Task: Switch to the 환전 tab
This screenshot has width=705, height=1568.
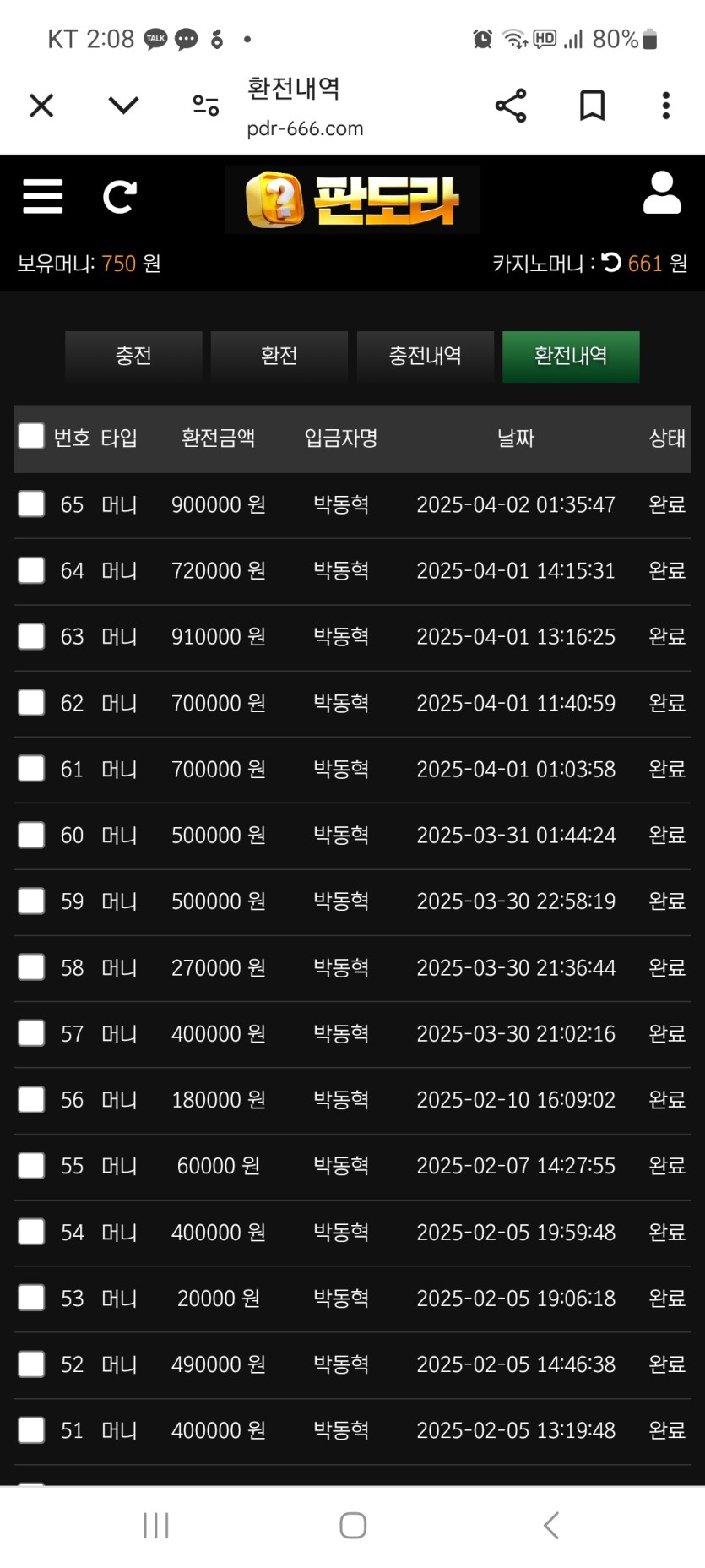Action: click(279, 356)
